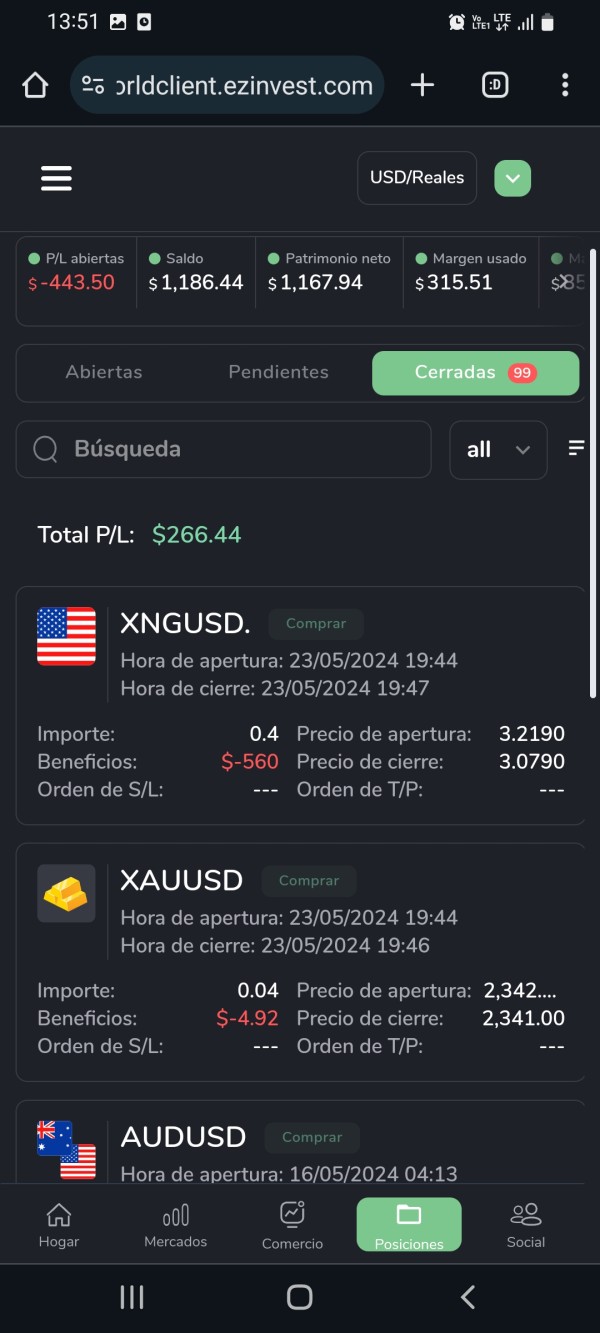Open the XNGUSD. closed position card
The width and height of the screenshot is (600, 1333).
tap(300, 705)
